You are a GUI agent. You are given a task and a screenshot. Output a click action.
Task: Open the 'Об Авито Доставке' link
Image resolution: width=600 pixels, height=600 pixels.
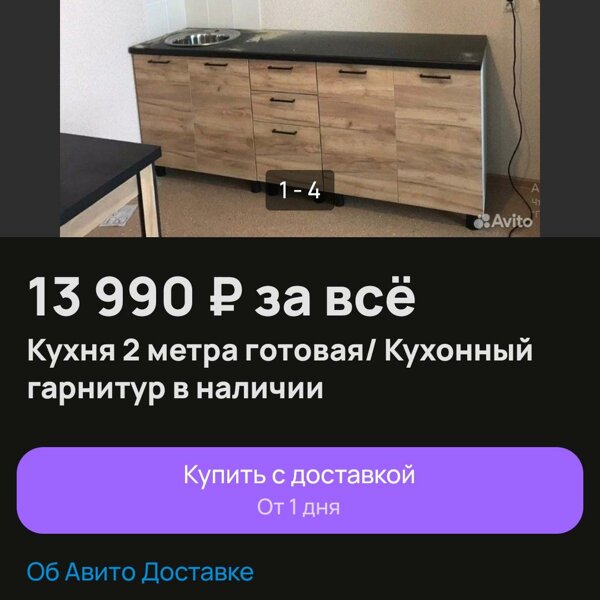[140, 573]
